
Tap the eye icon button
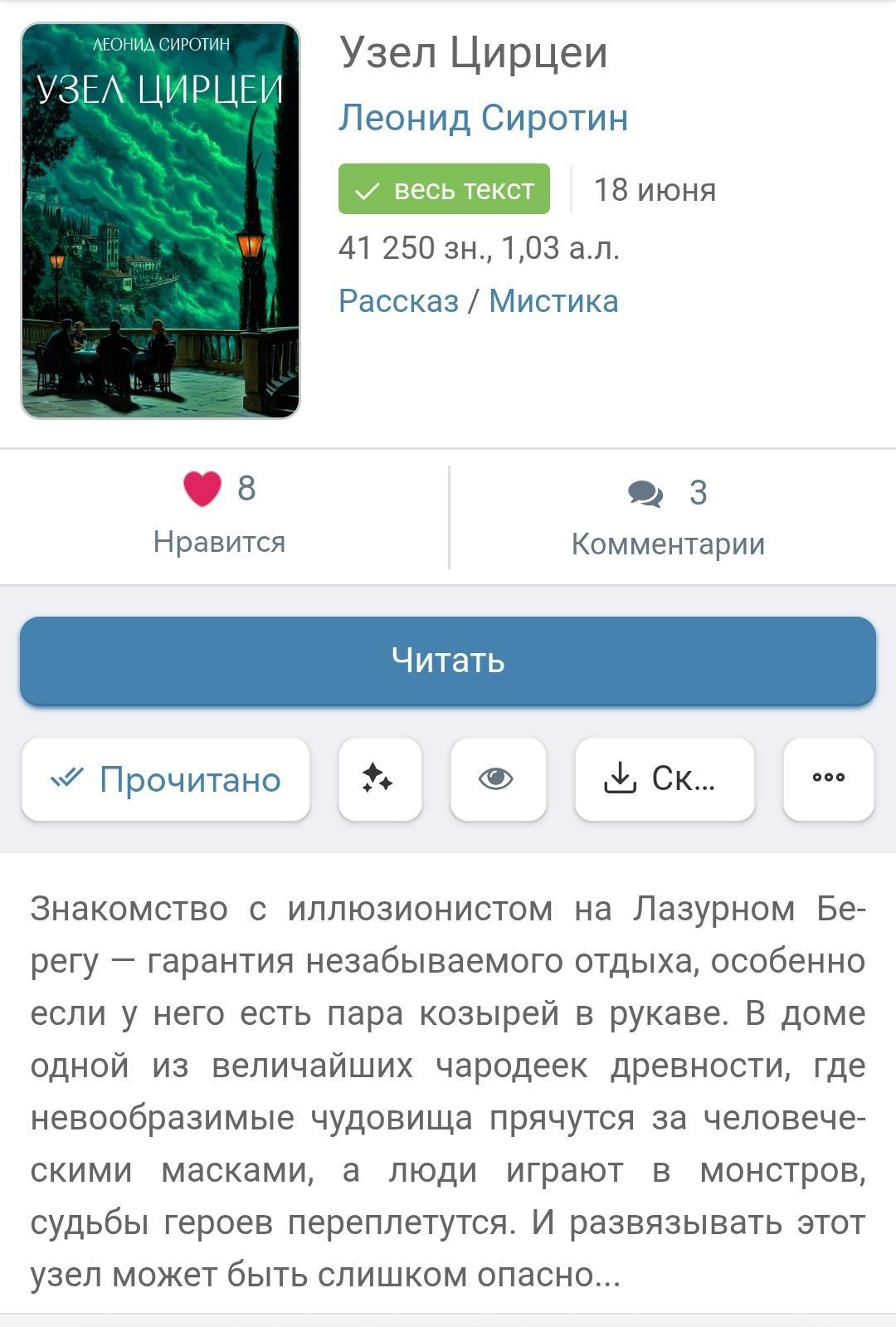click(x=498, y=779)
